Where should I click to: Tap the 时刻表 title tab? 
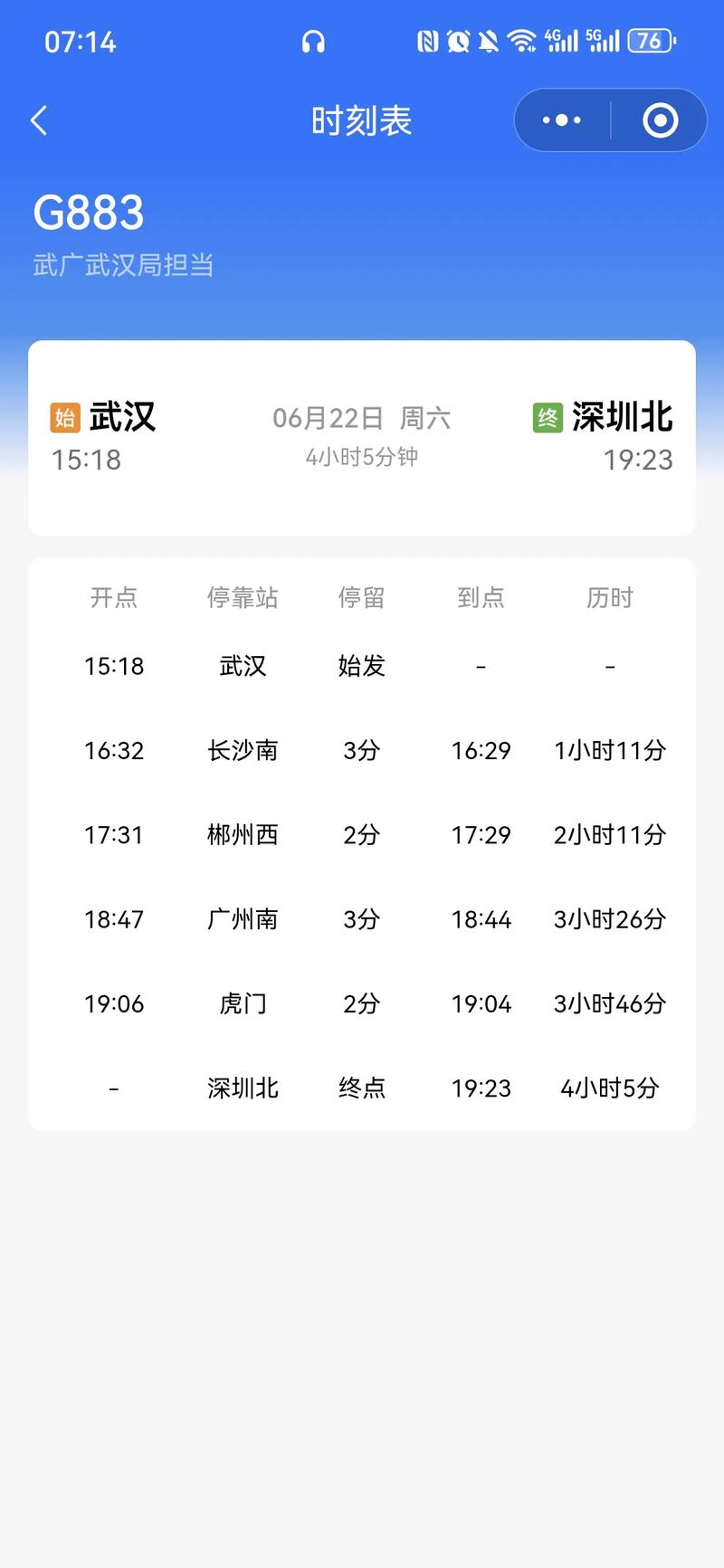[x=362, y=119]
